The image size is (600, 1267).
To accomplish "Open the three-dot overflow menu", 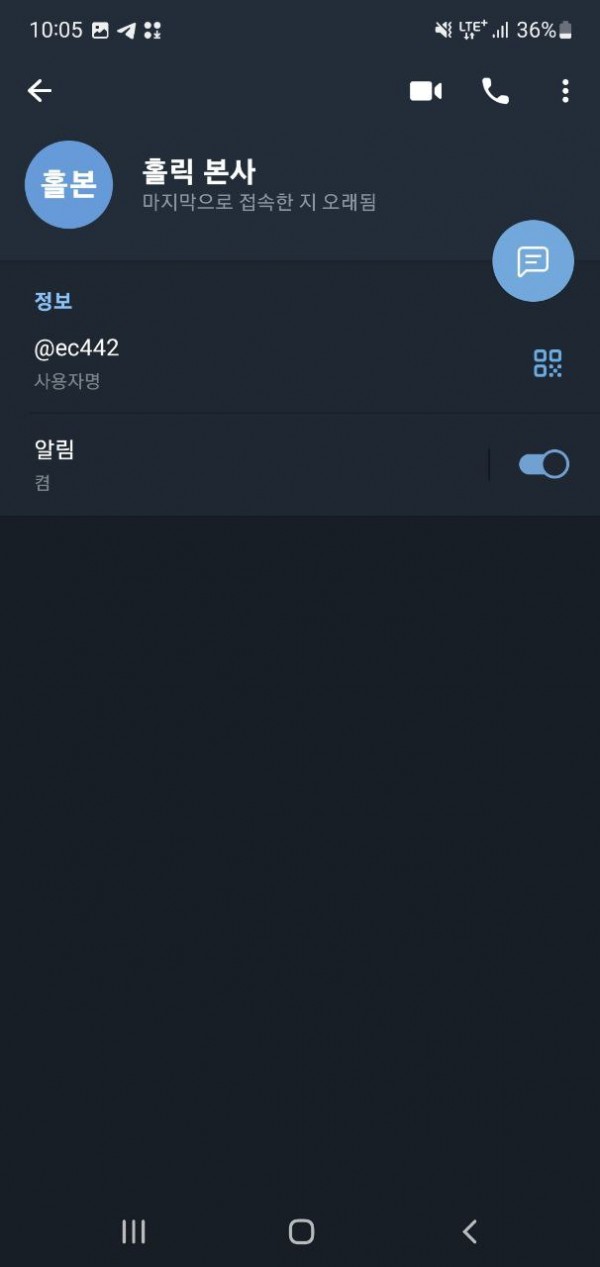I will 565,91.
